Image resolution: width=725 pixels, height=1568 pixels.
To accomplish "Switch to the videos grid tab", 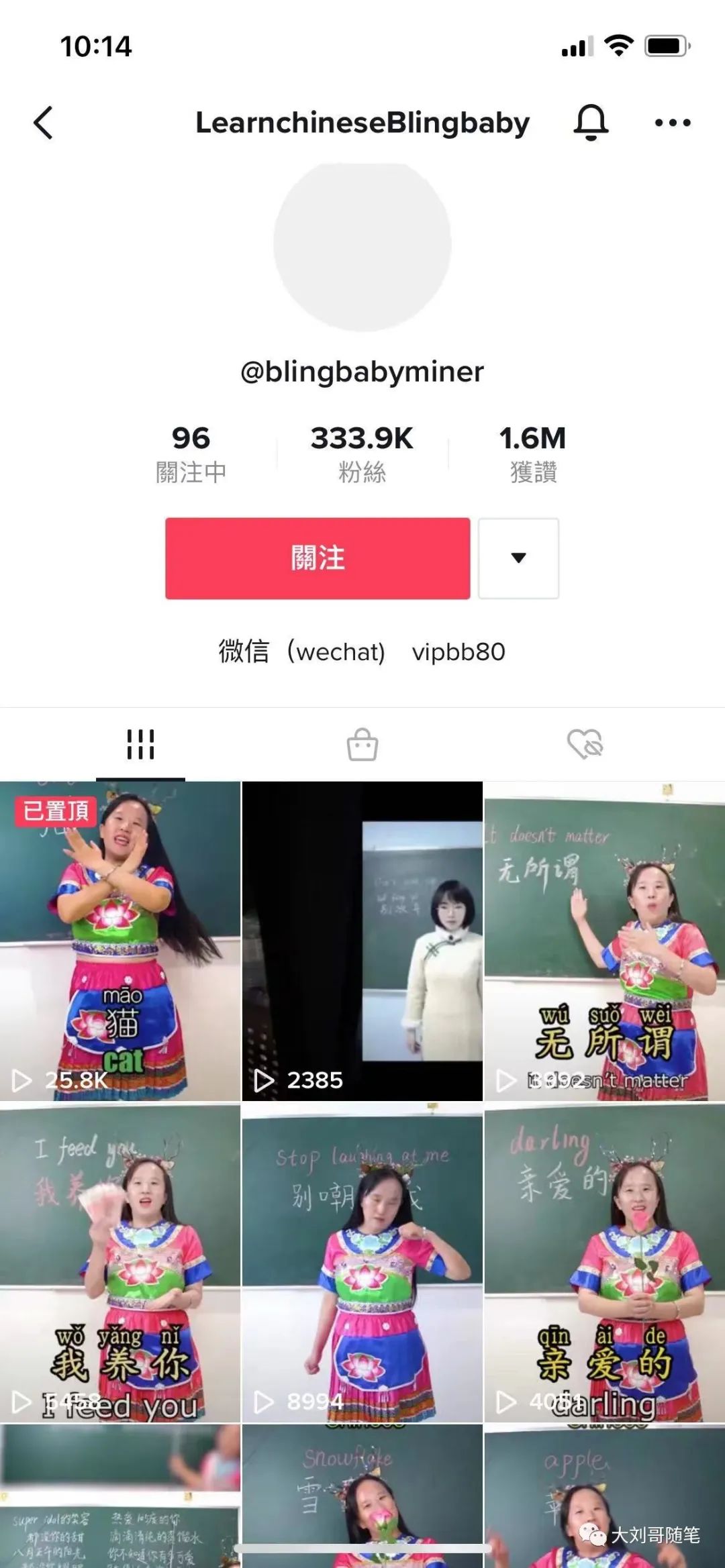I will pyautogui.click(x=140, y=744).
